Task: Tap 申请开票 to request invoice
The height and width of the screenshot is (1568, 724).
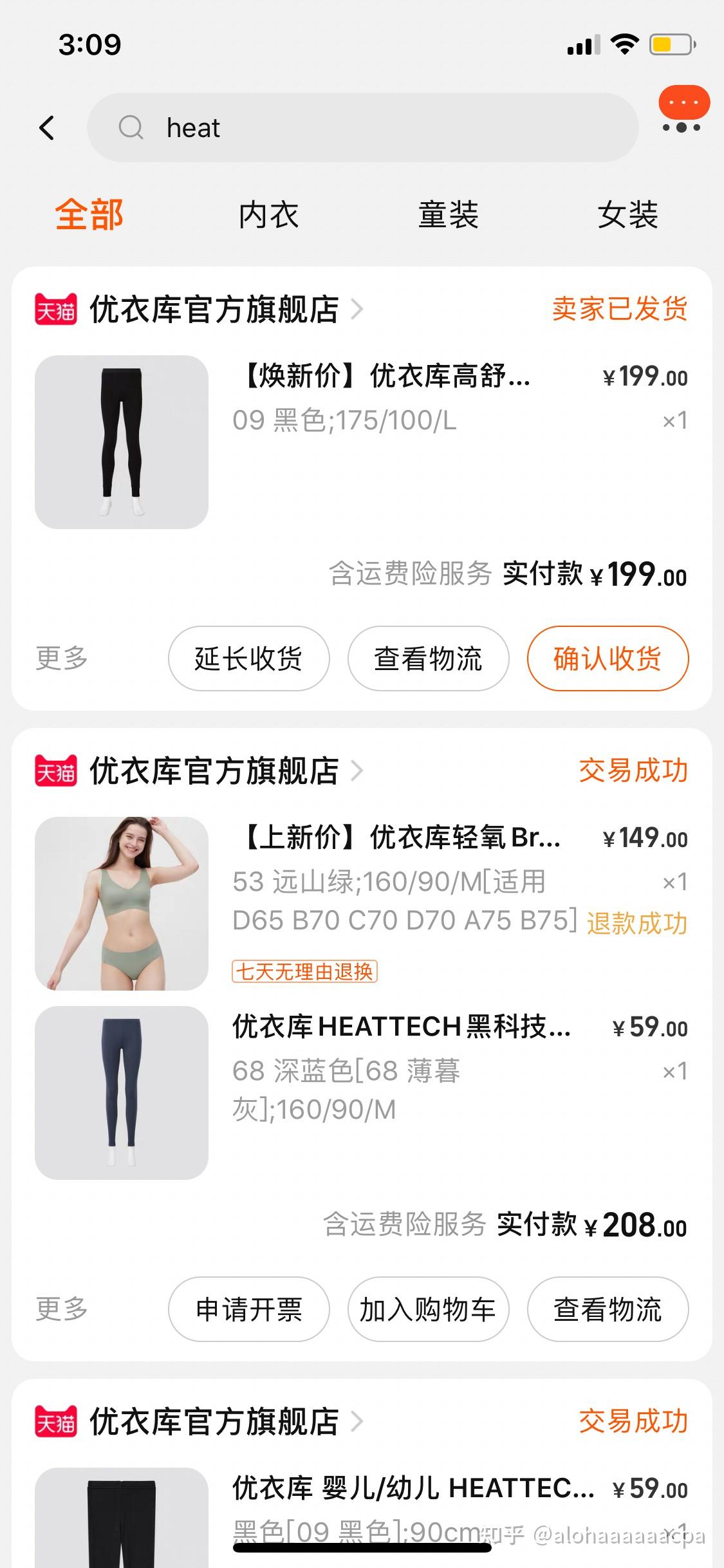Action: tap(248, 1309)
